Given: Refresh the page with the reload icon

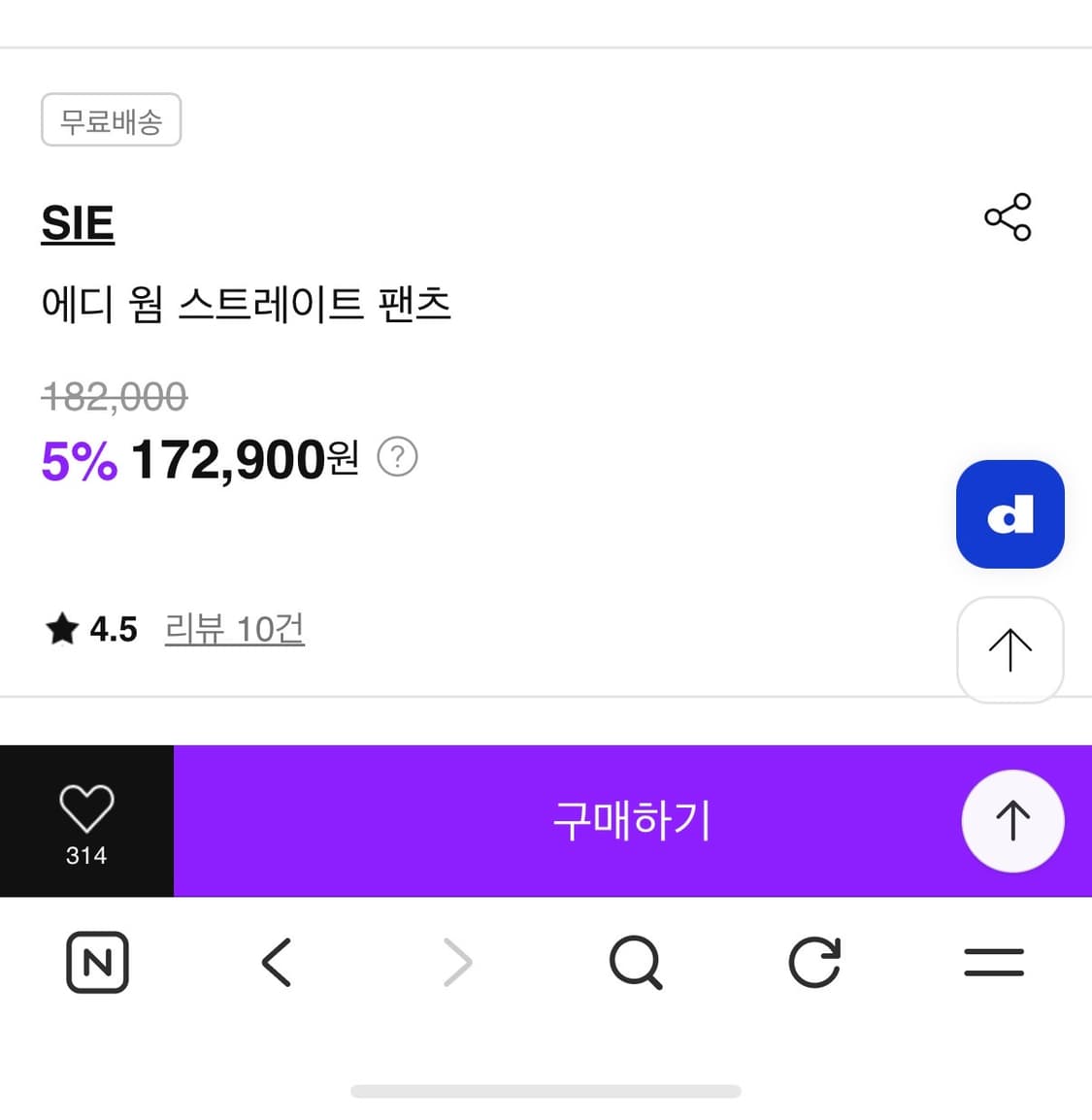Looking at the screenshot, I should pyautogui.click(x=815, y=963).
